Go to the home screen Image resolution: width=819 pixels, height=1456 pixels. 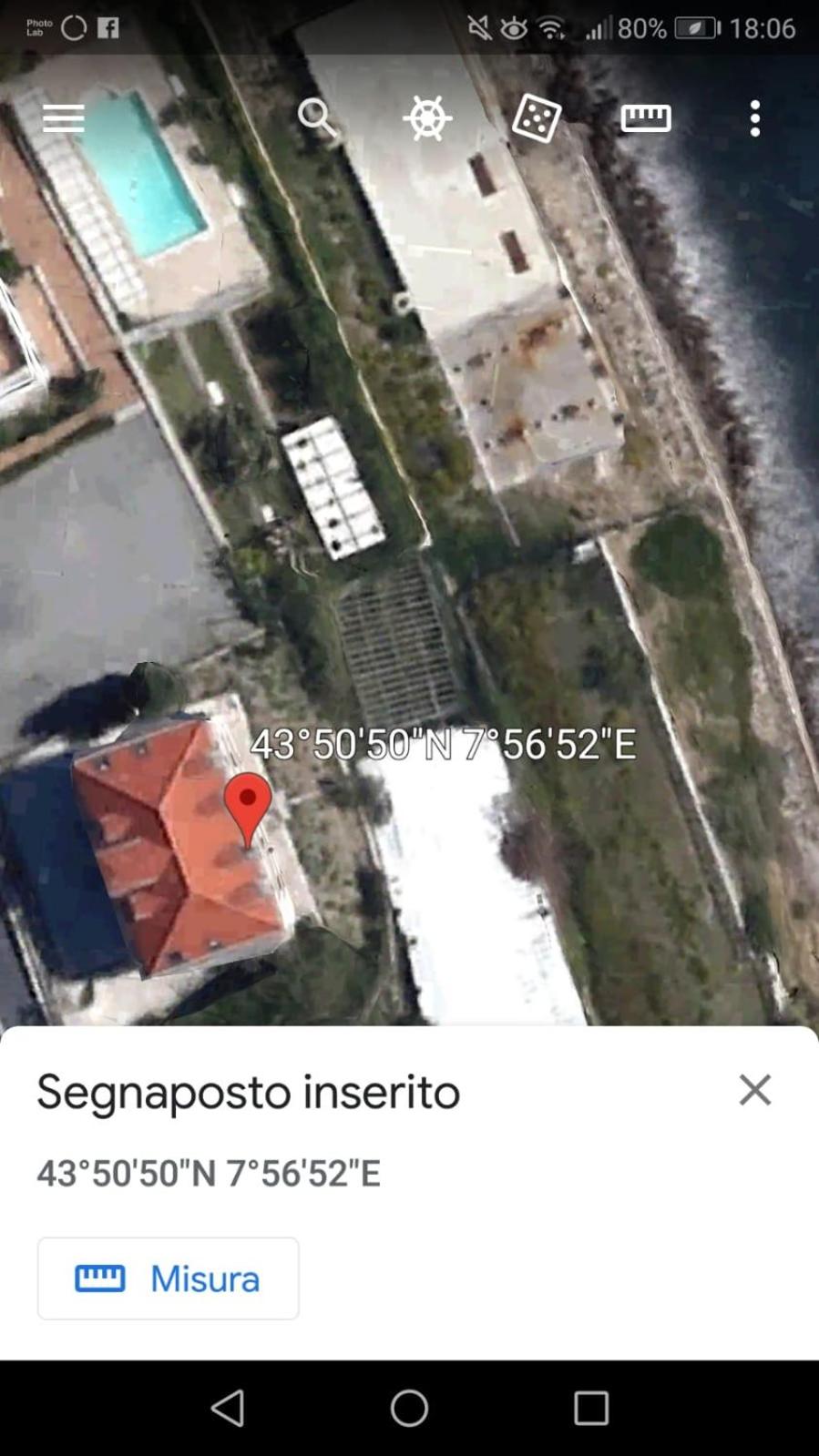click(409, 1408)
